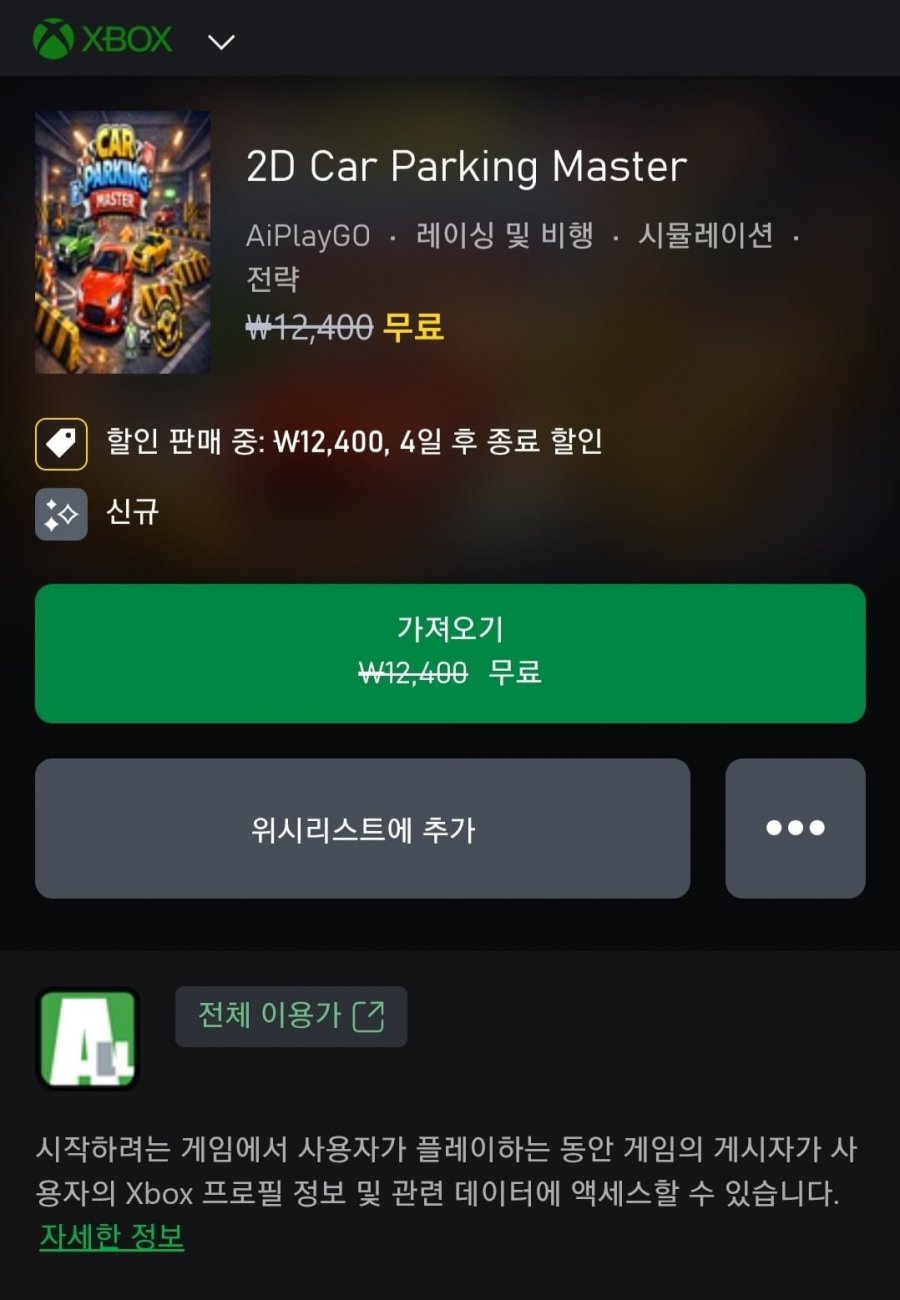View the 2D Car Parking Master cover art

pyautogui.click(x=123, y=242)
